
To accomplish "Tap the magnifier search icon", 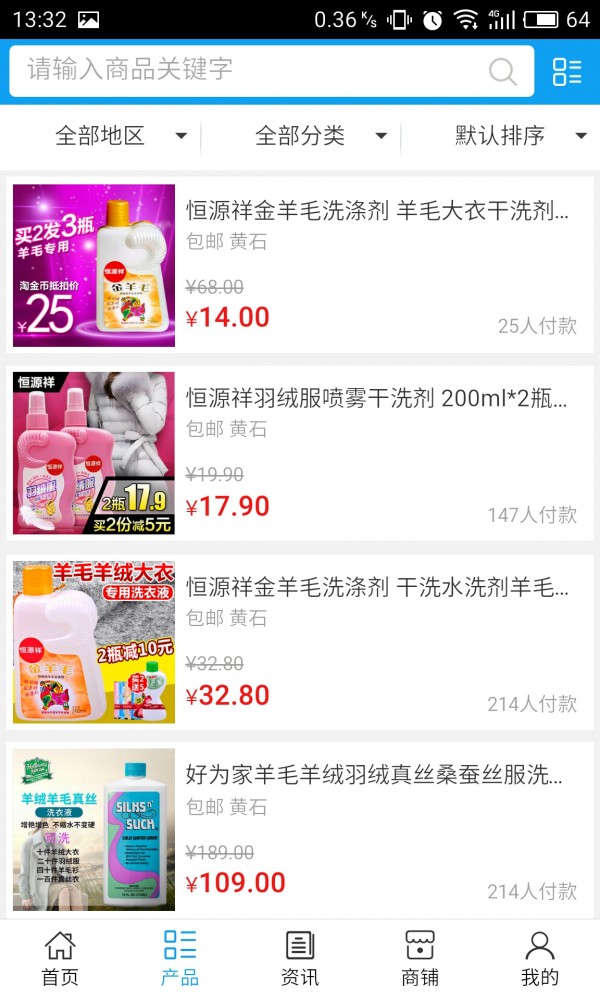I will 502,71.
